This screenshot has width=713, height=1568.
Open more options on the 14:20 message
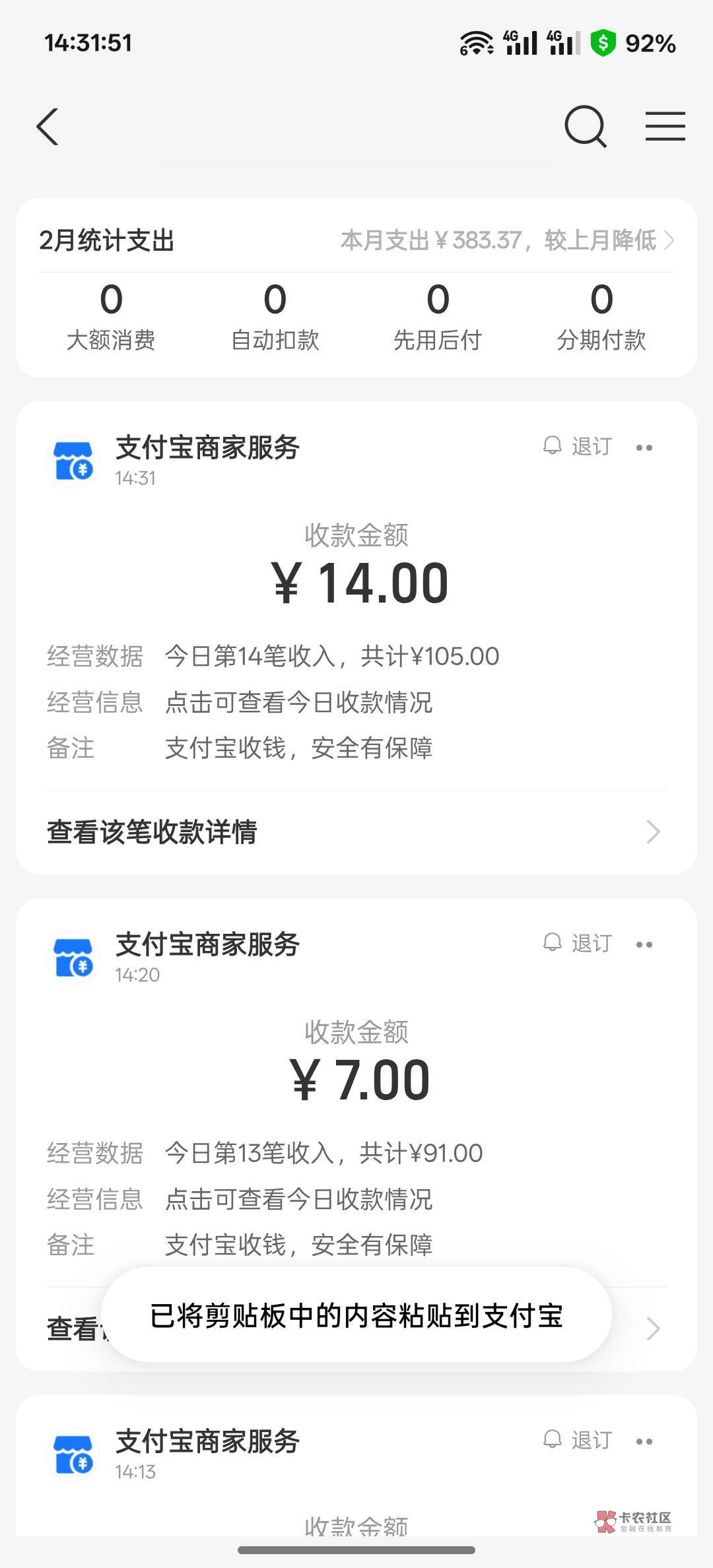[644, 945]
